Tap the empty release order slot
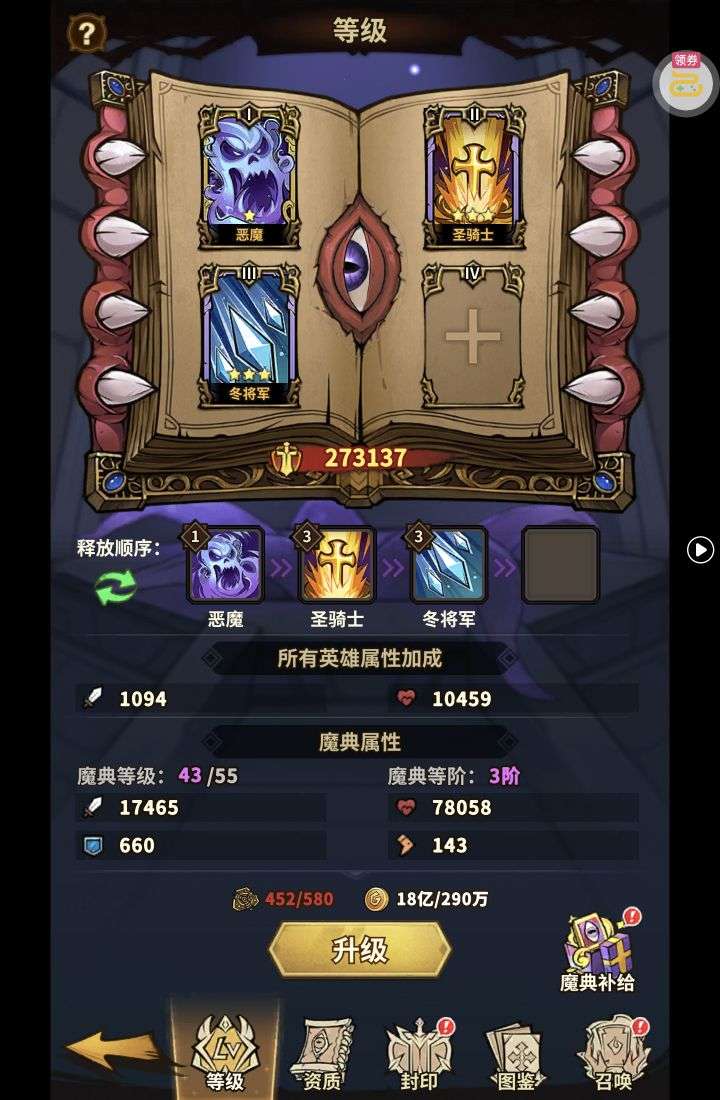 point(560,566)
